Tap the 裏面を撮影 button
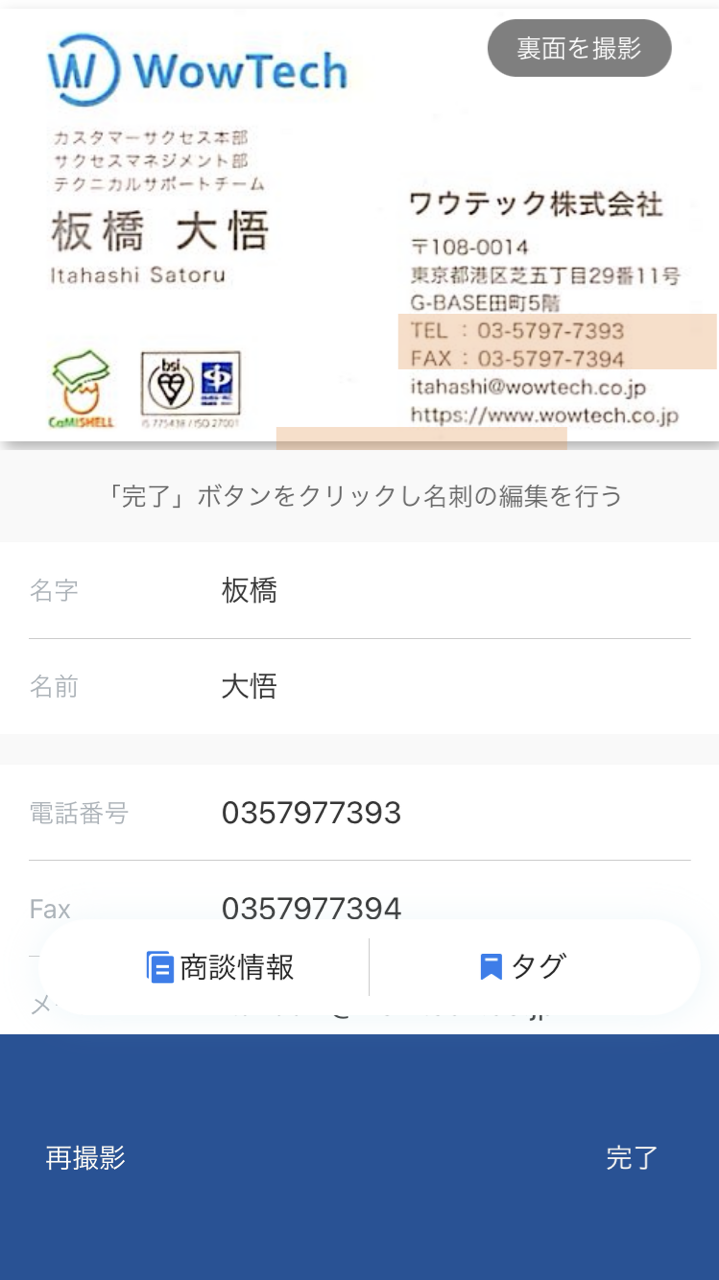The image size is (719, 1280). click(579, 48)
